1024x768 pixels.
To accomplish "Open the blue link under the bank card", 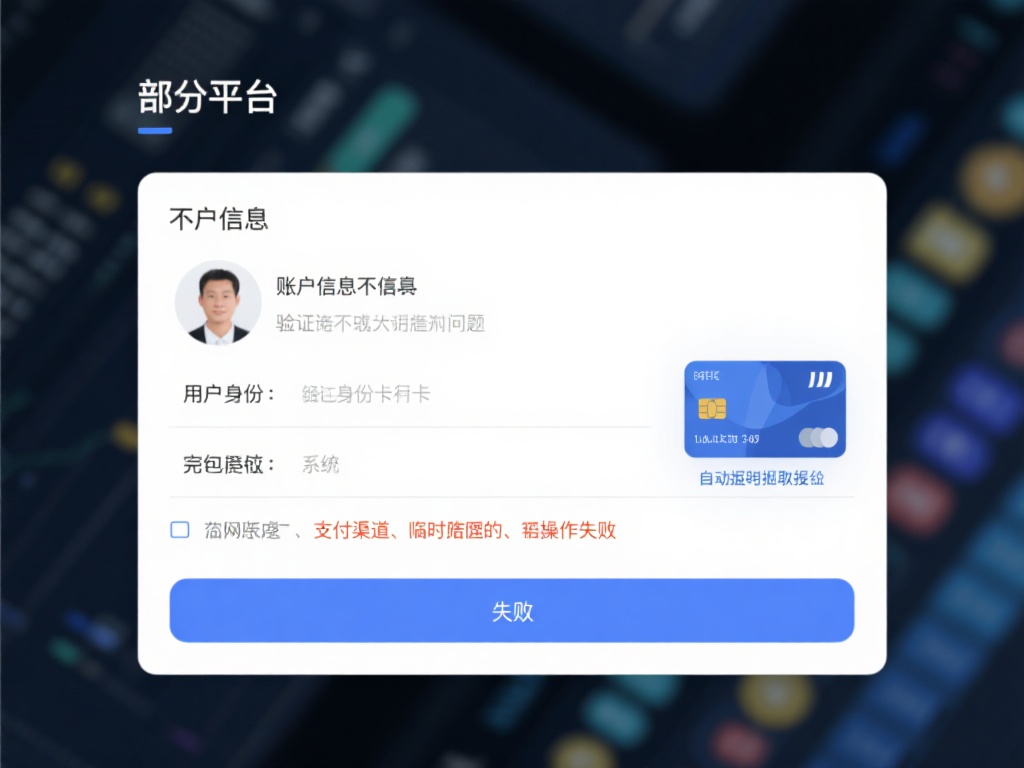I will pos(761,478).
